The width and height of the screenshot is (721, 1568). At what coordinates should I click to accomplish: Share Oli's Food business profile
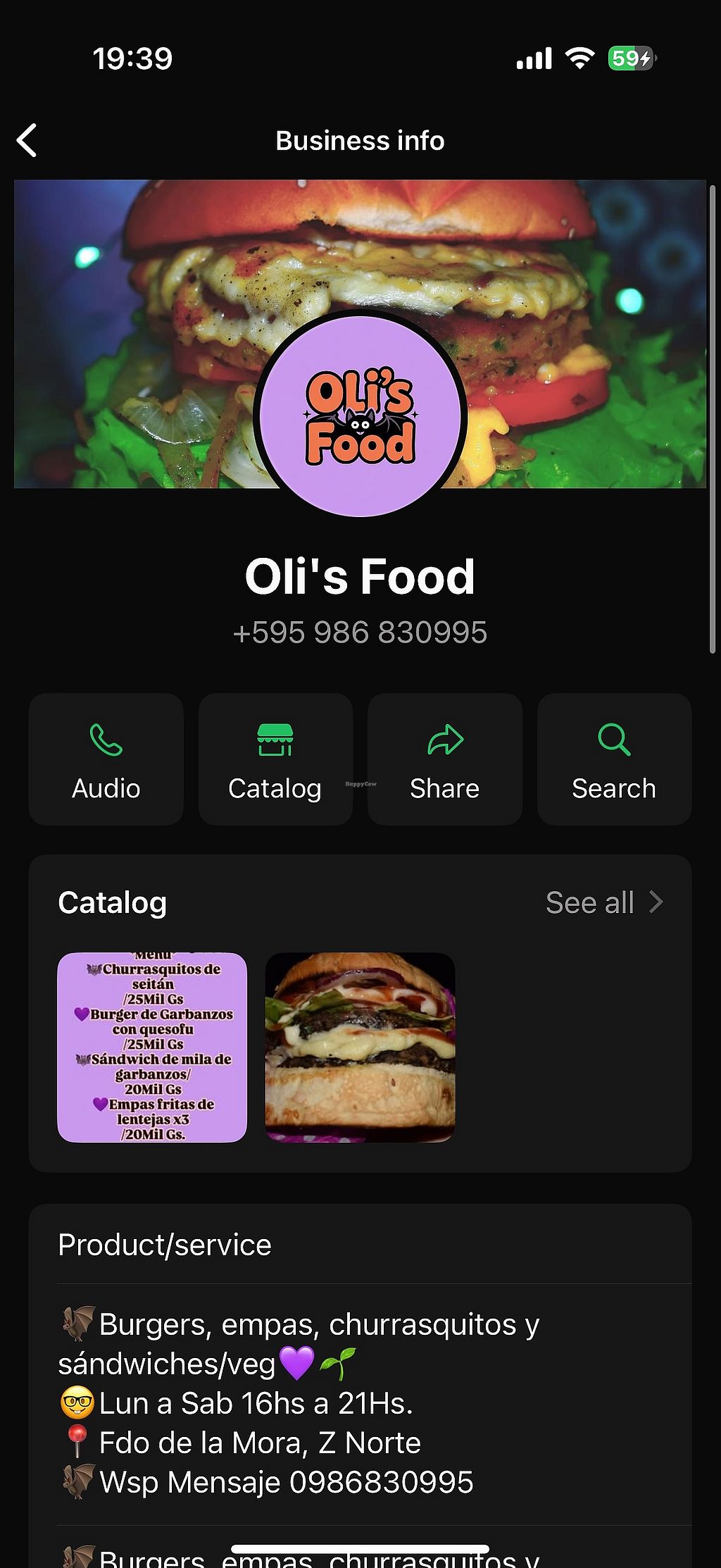click(x=445, y=759)
